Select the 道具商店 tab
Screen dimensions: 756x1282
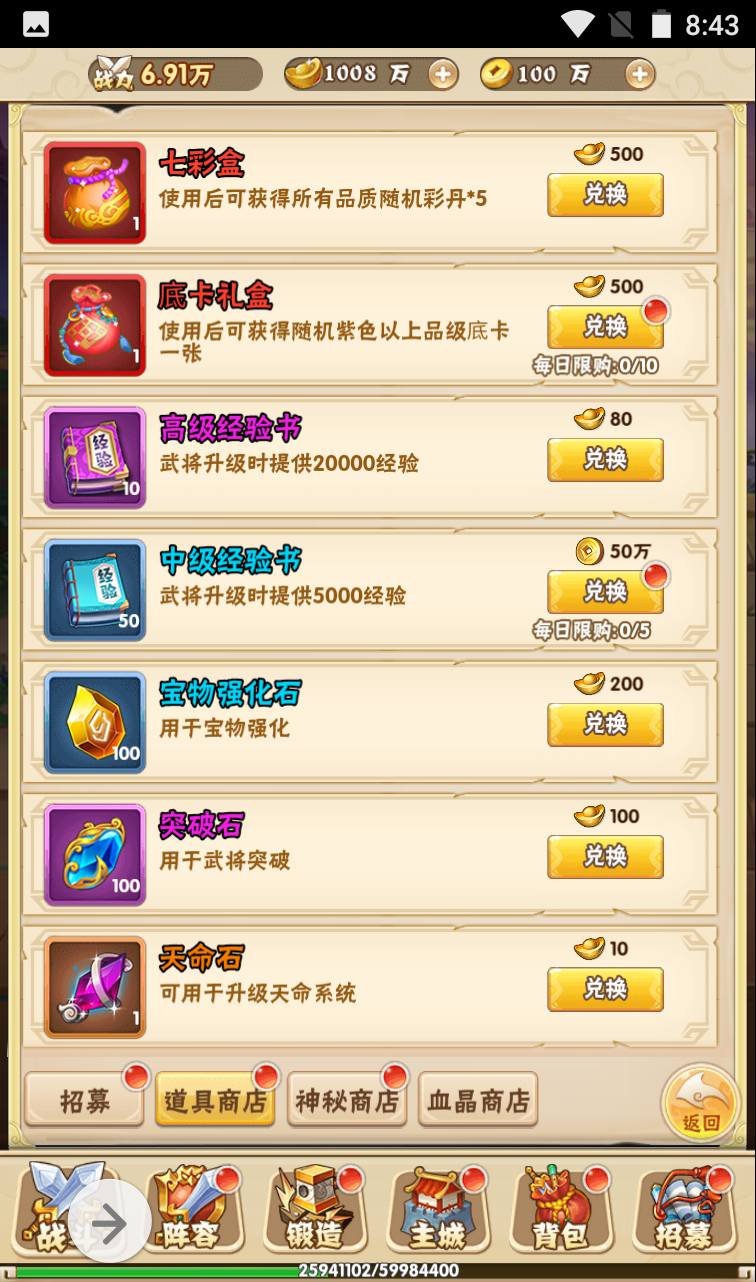click(215, 1100)
